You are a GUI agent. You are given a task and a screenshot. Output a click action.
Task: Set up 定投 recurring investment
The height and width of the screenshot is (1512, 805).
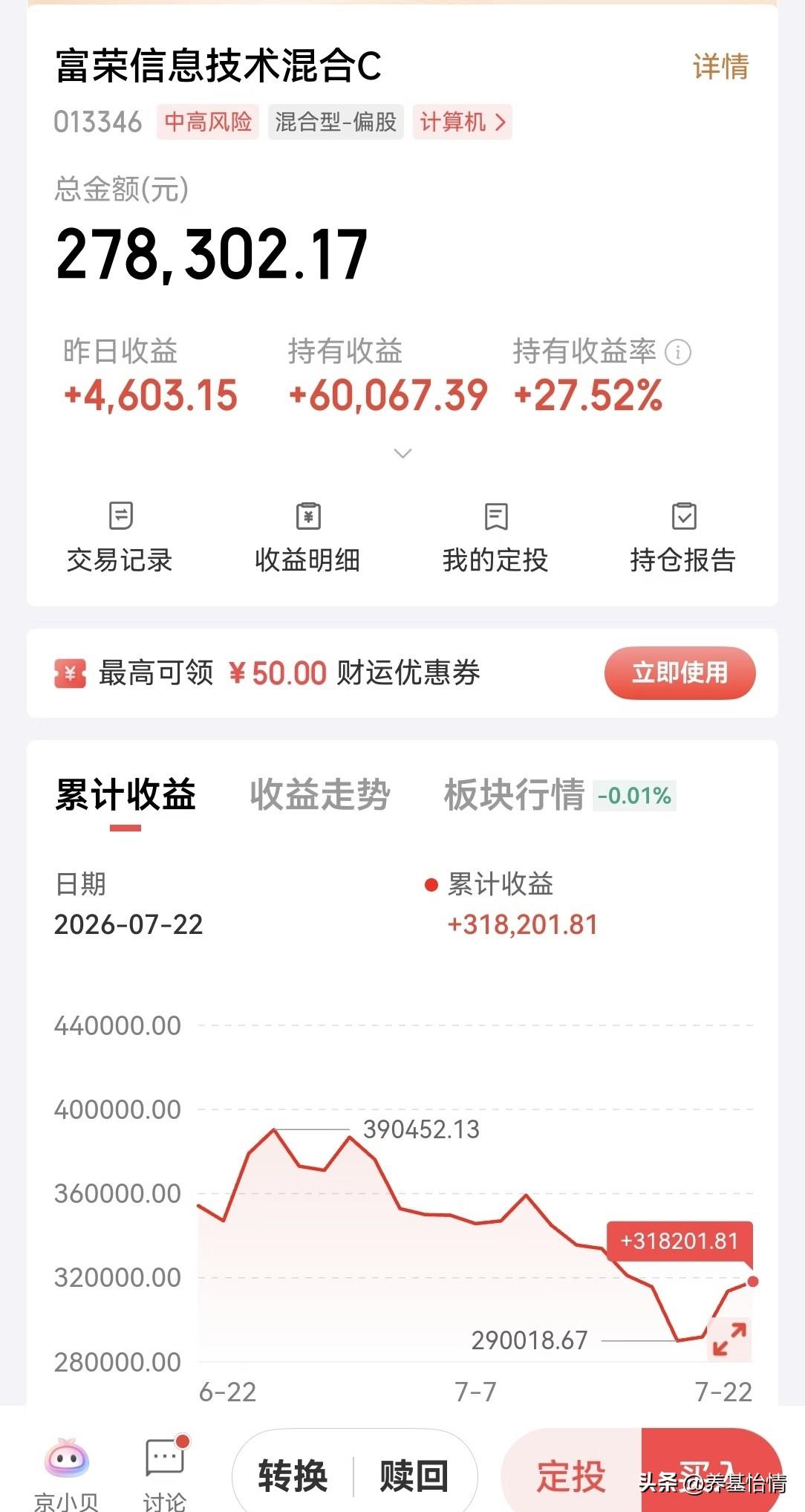[x=571, y=1476]
